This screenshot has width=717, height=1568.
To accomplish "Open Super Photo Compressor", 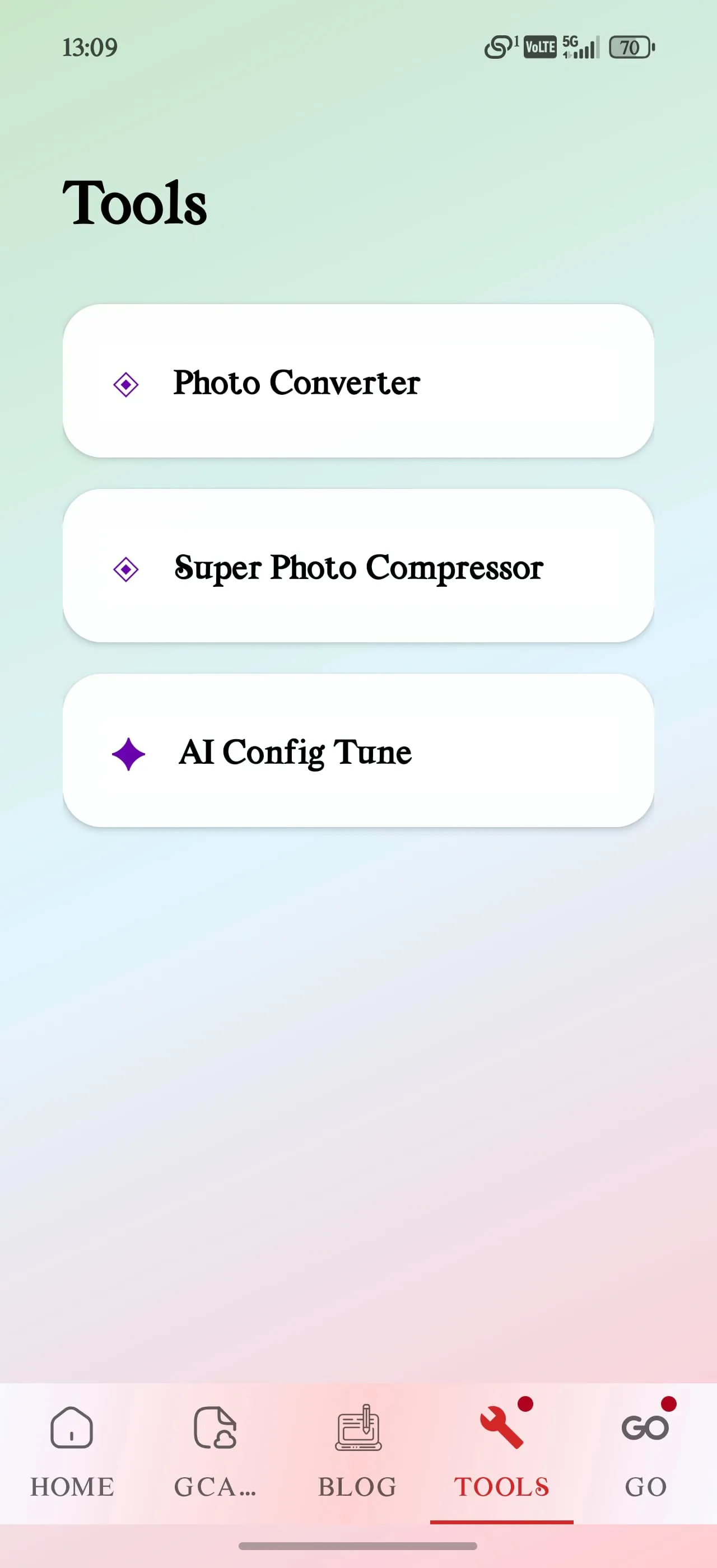I will click(x=358, y=566).
